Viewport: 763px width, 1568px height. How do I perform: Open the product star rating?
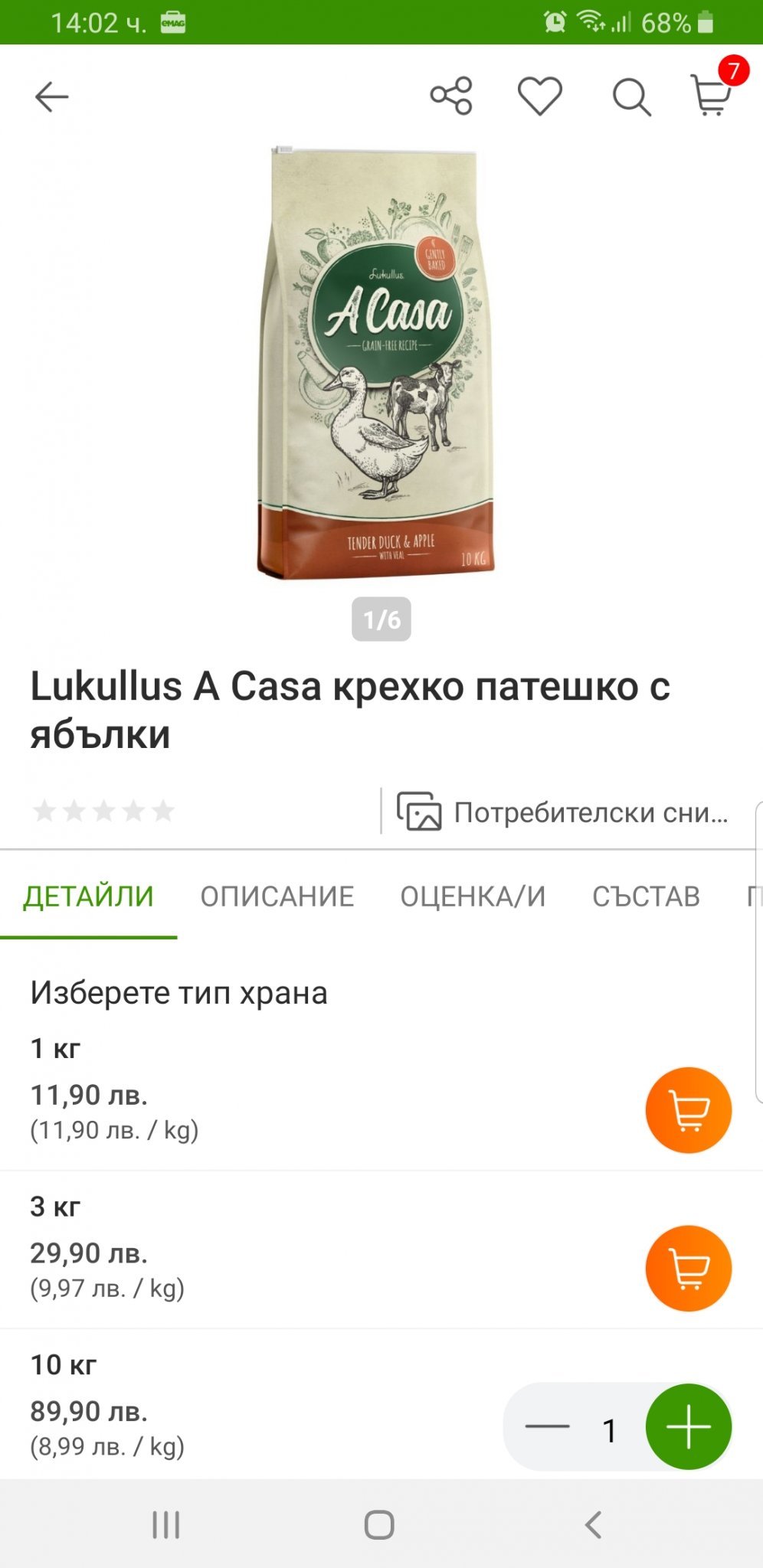[x=104, y=812]
